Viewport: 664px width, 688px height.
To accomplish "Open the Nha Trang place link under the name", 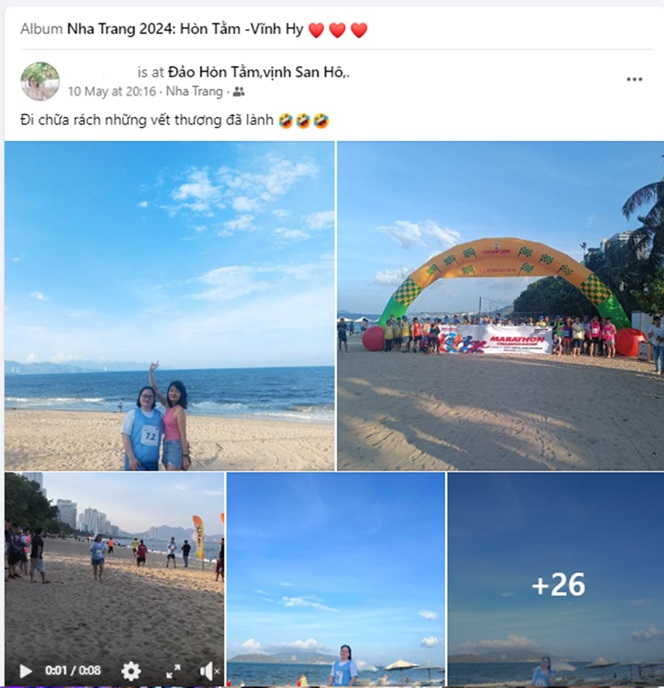I will tap(201, 91).
